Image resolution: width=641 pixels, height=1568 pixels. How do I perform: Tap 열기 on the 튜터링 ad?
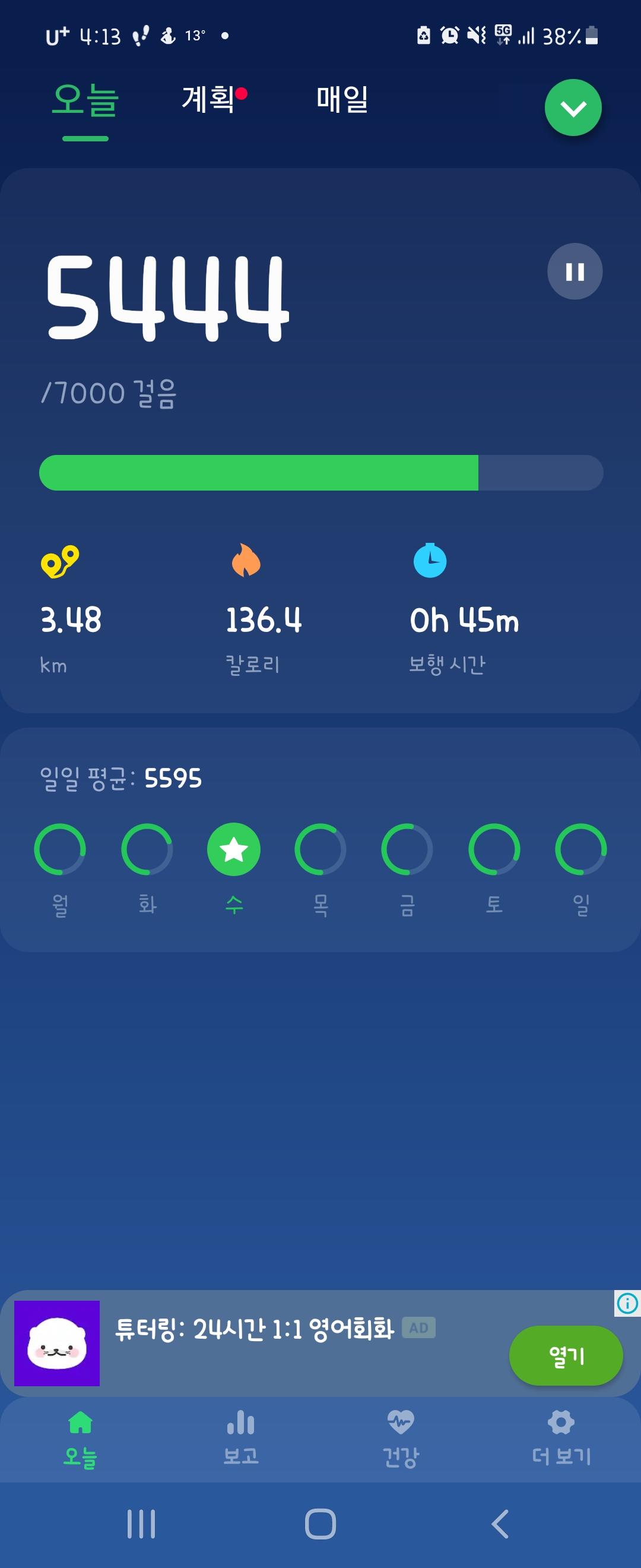point(566,1355)
